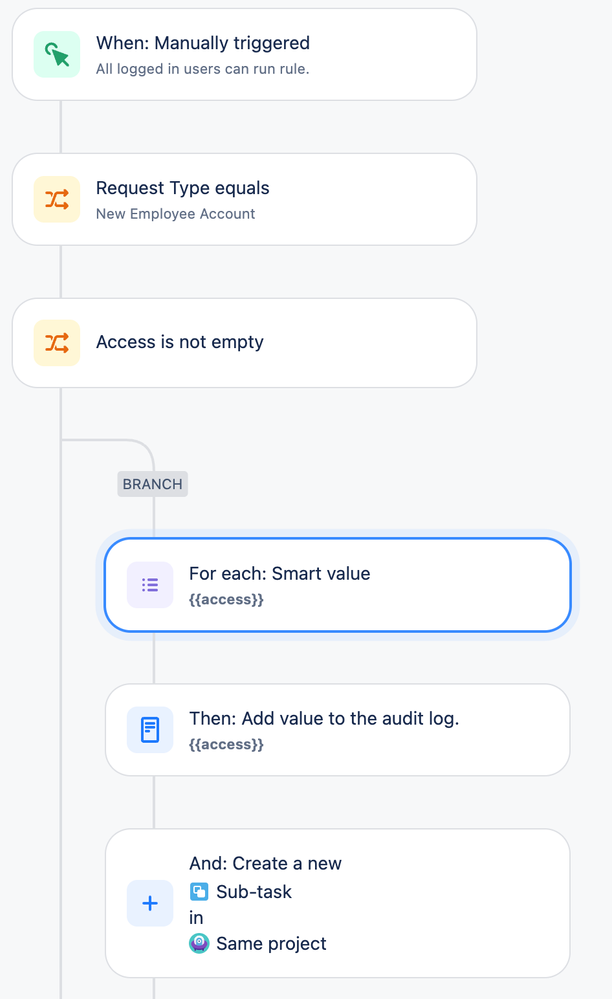
Task: Select the Request Type equals condition
Action: pyautogui.click(x=244, y=199)
